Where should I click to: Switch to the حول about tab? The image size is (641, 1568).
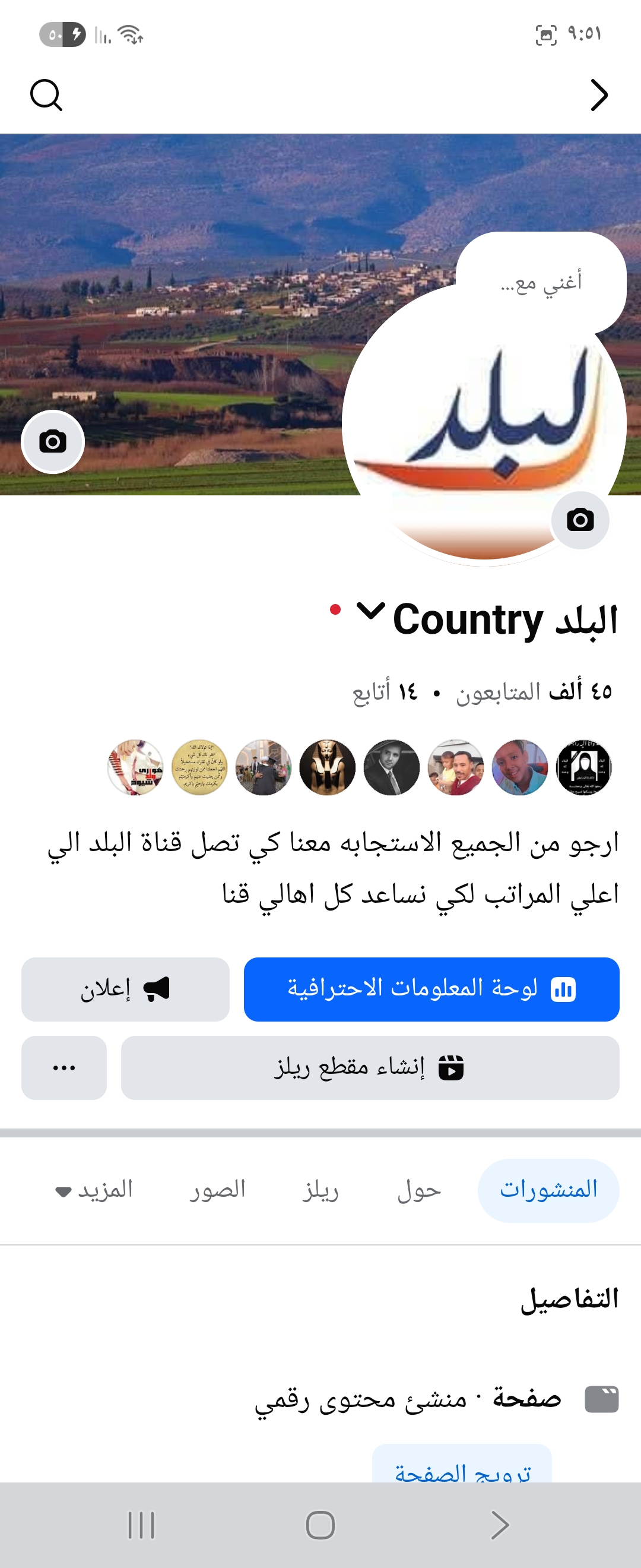coord(419,1190)
